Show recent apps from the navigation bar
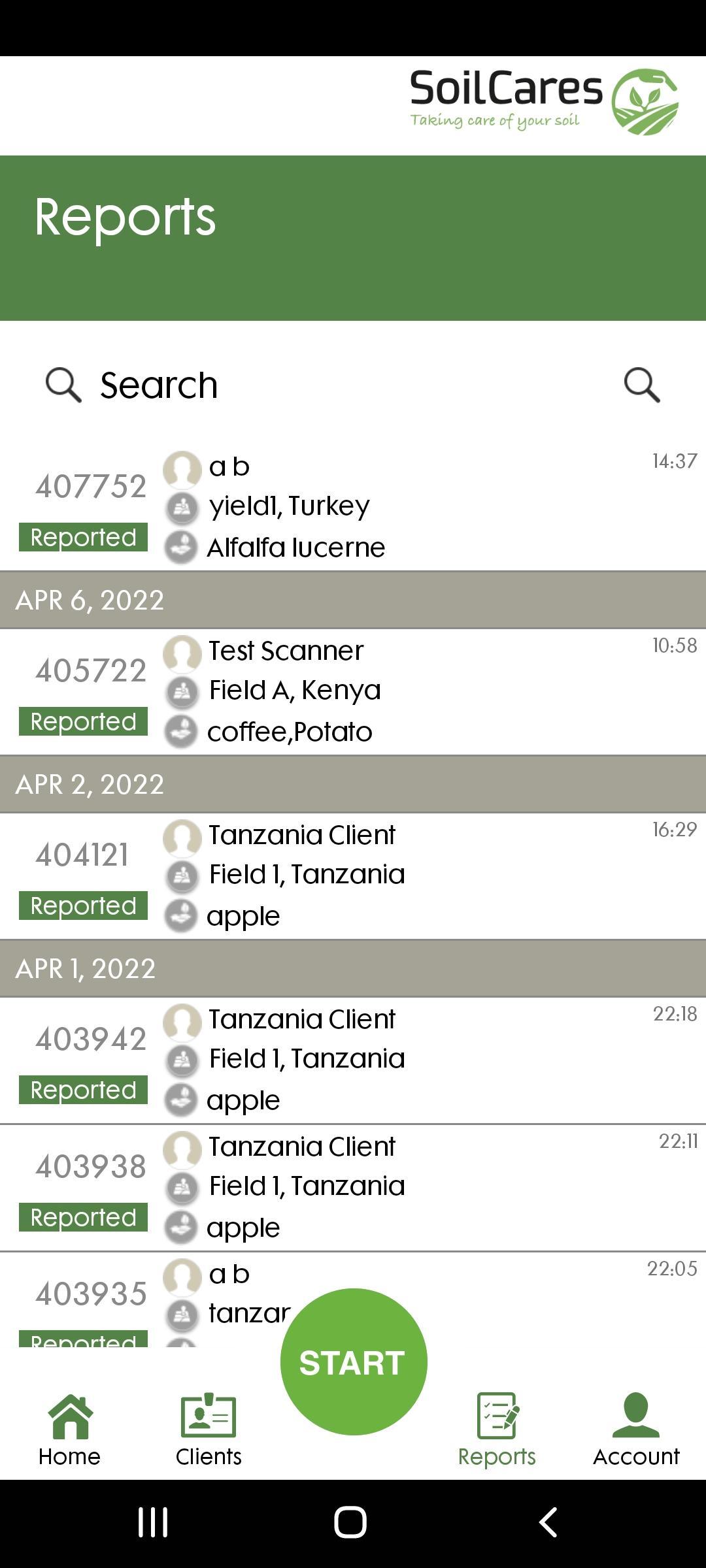The height and width of the screenshot is (1568, 706). pos(153,1522)
